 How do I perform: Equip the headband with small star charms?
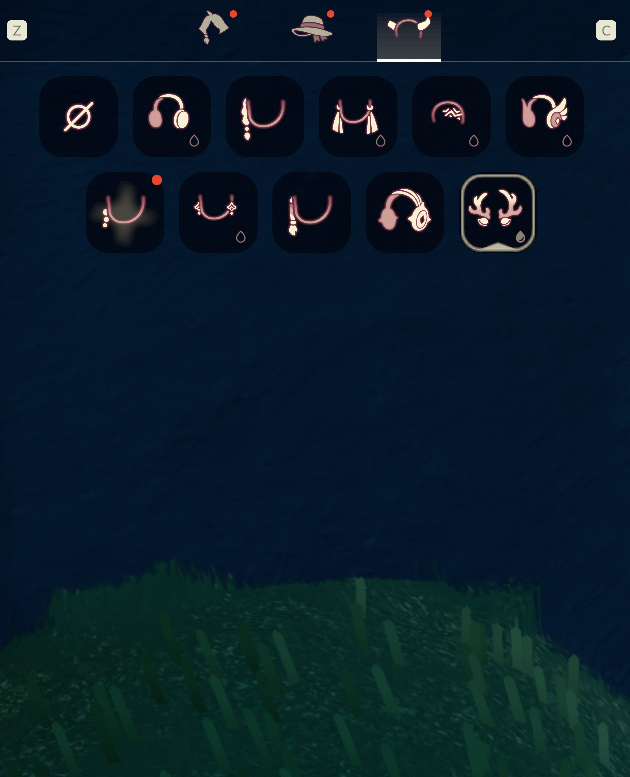point(218,212)
